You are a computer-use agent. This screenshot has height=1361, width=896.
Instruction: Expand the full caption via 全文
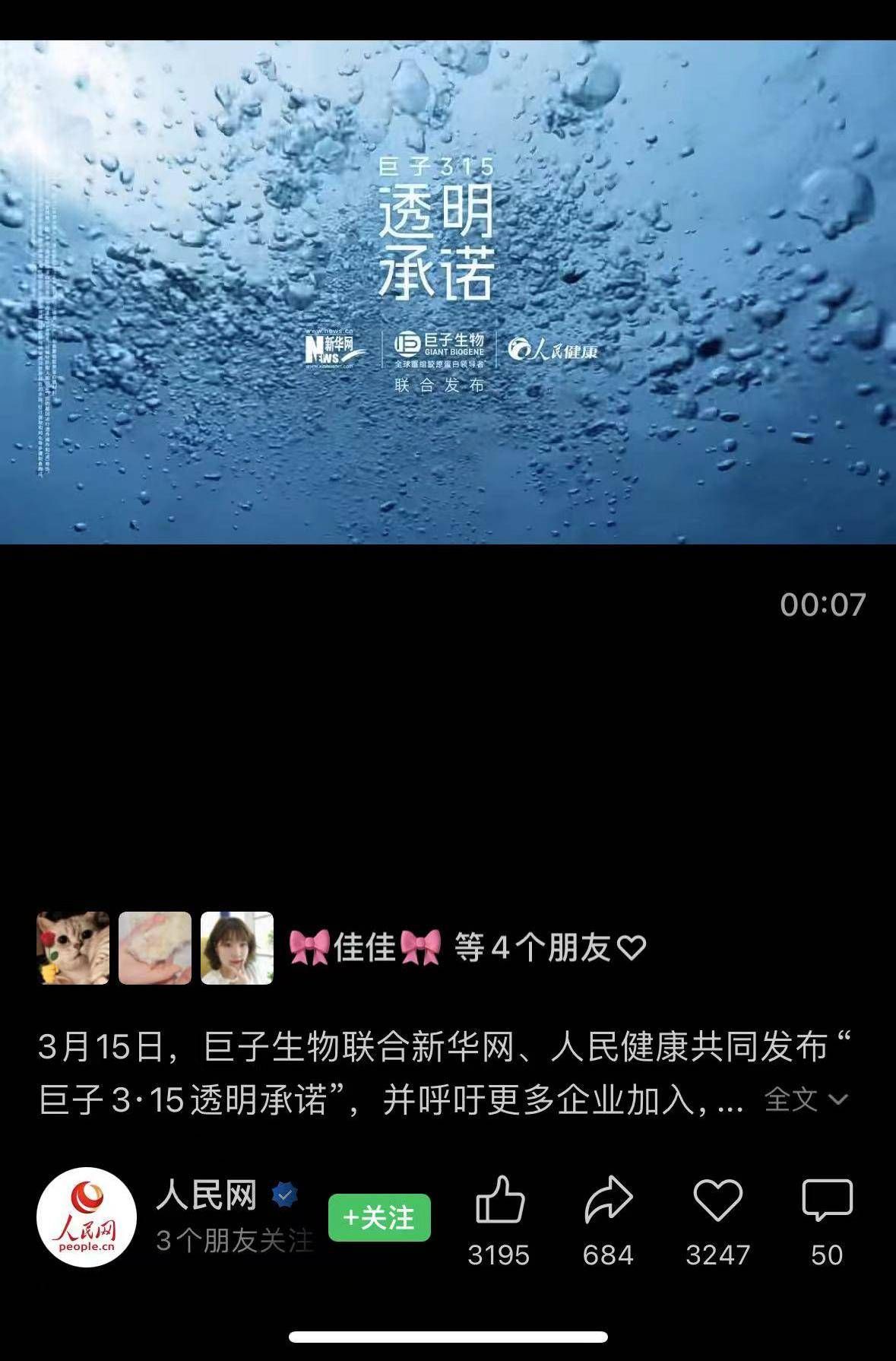click(806, 1099)
